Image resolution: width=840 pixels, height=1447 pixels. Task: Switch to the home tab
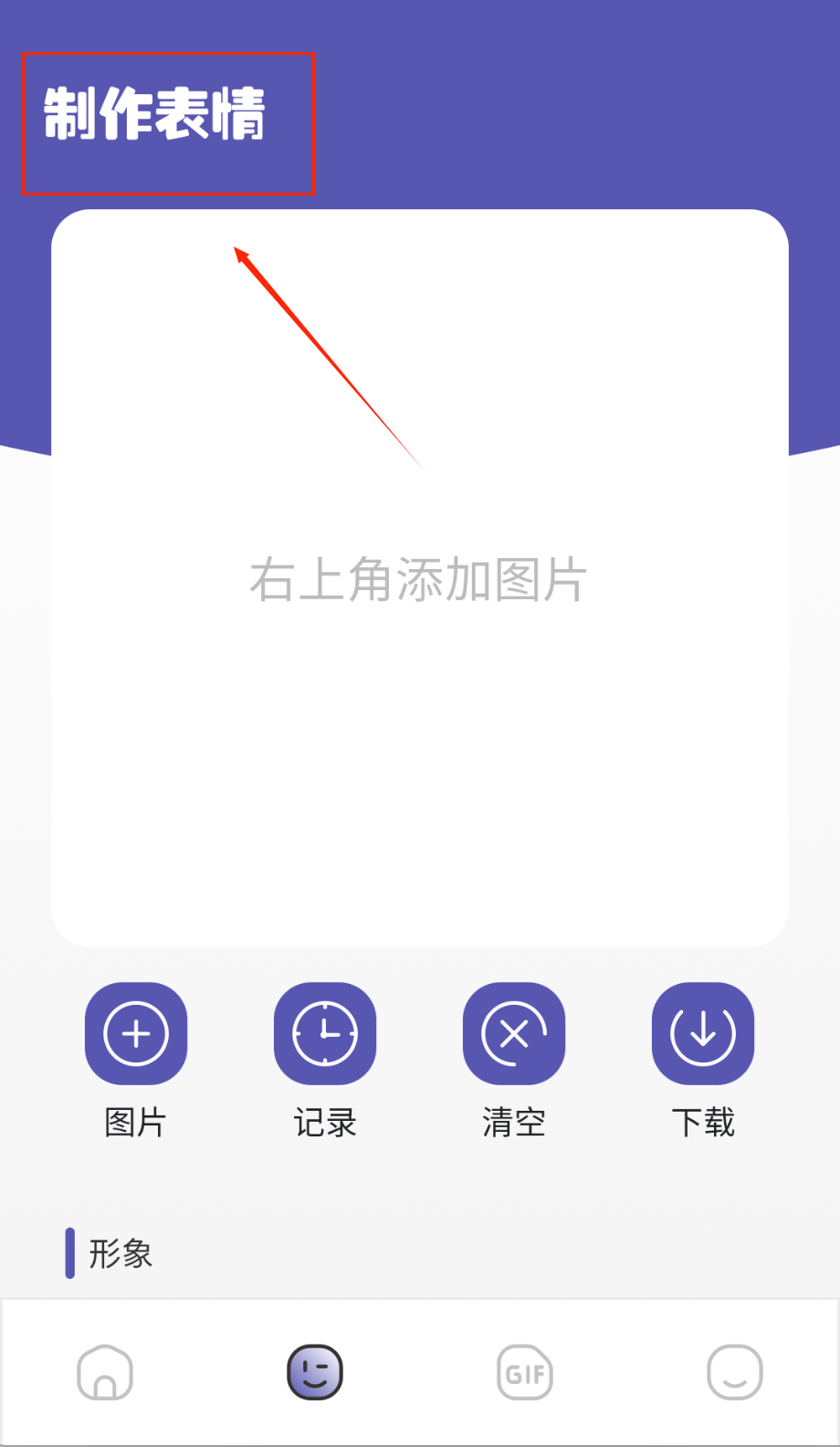click(x=105, y=1372)
